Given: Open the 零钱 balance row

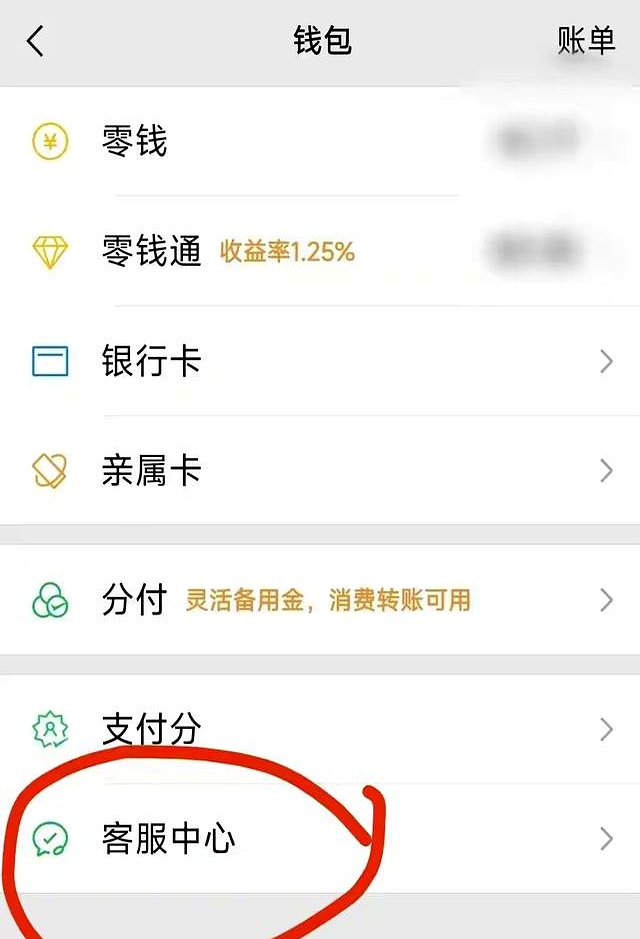Looking at the screenshot, I should pos(320,141).
